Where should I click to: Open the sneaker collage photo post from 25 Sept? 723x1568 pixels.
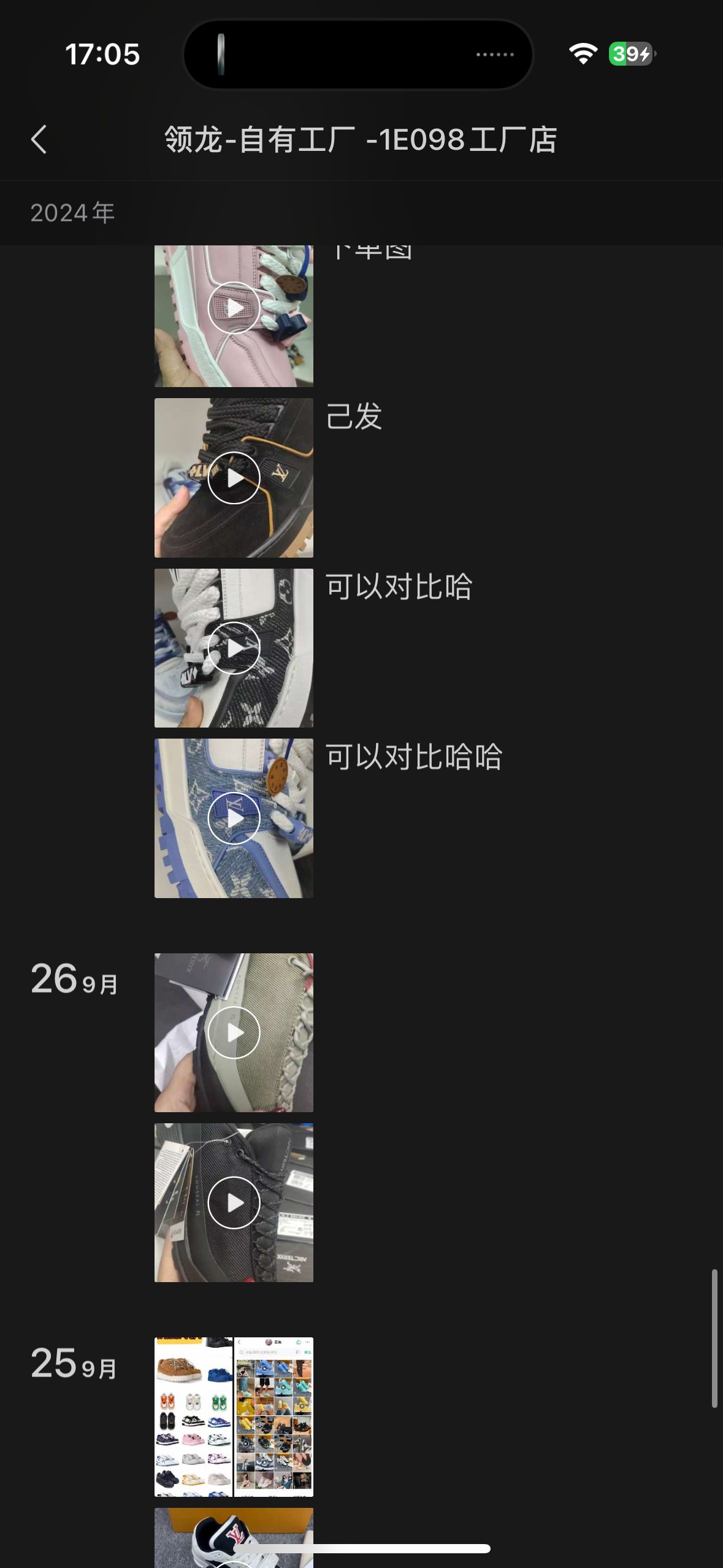[234, 1416]
